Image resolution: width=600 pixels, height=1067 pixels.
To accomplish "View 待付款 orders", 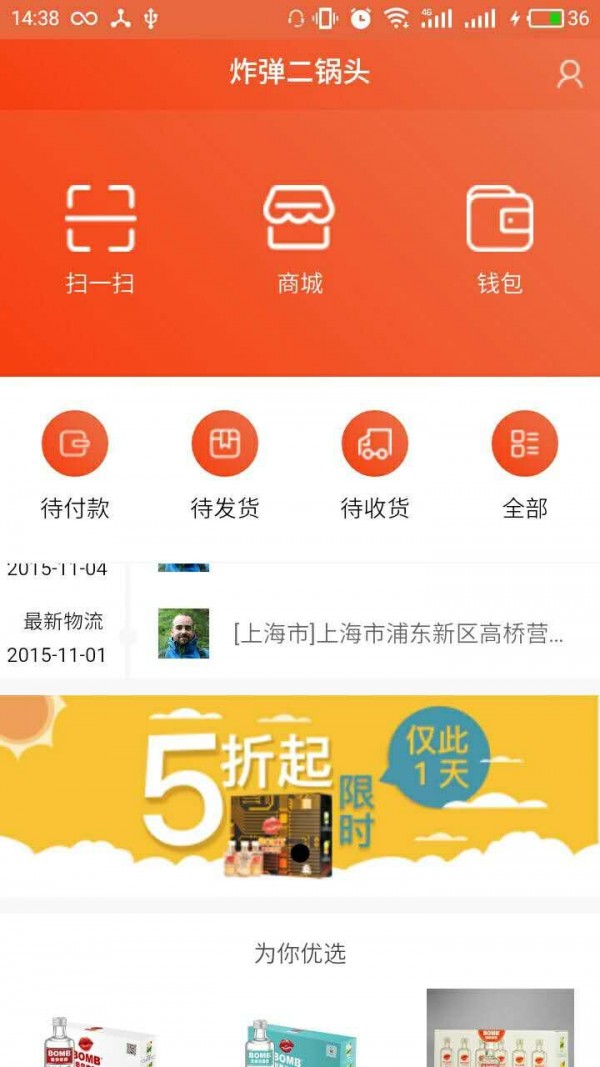I will click(75, 465).
